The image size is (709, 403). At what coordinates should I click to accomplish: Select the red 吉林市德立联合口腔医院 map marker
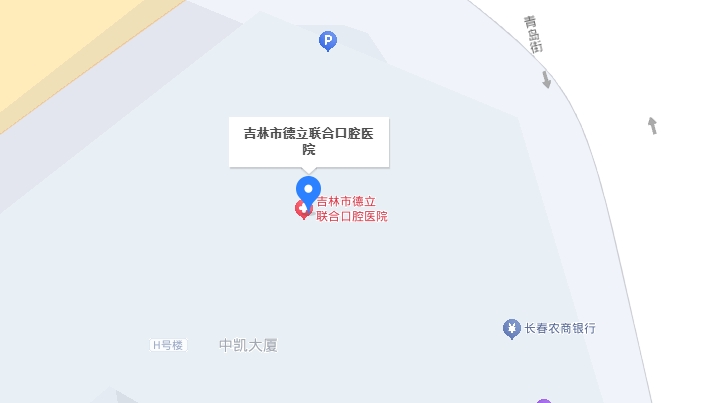[x=301, y=210]
